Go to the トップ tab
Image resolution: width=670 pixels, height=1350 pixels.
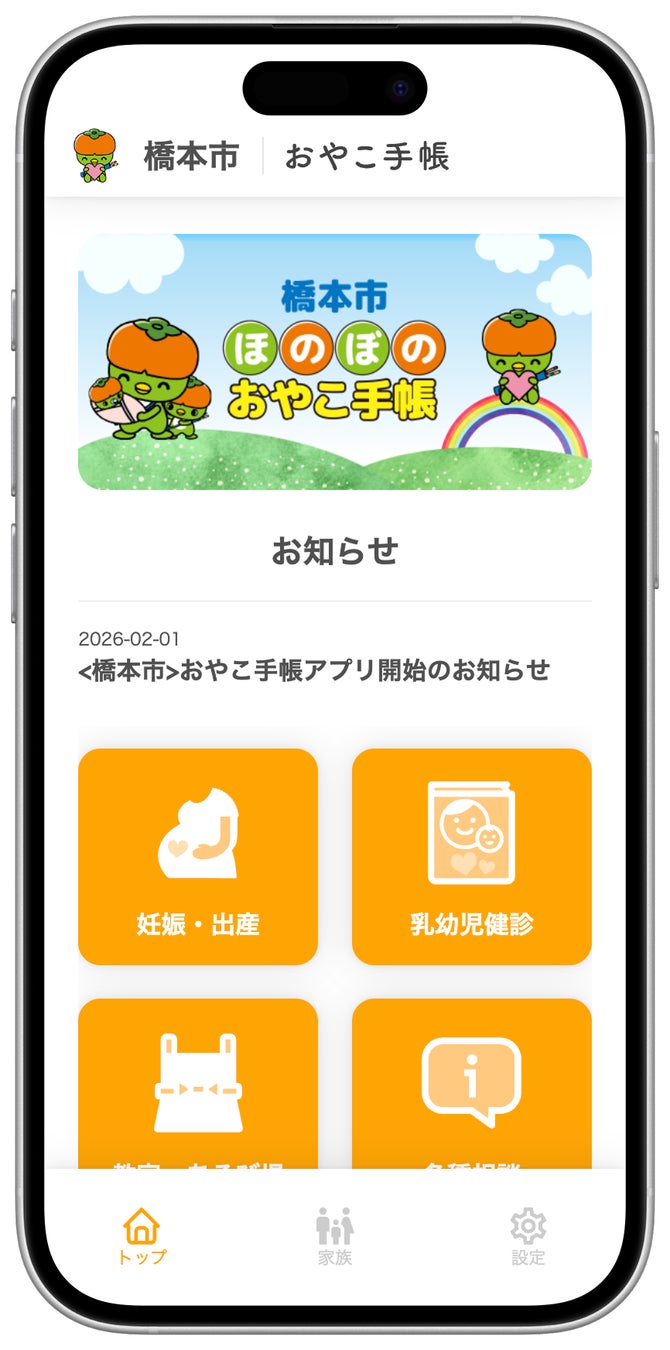click(142, 1236)
